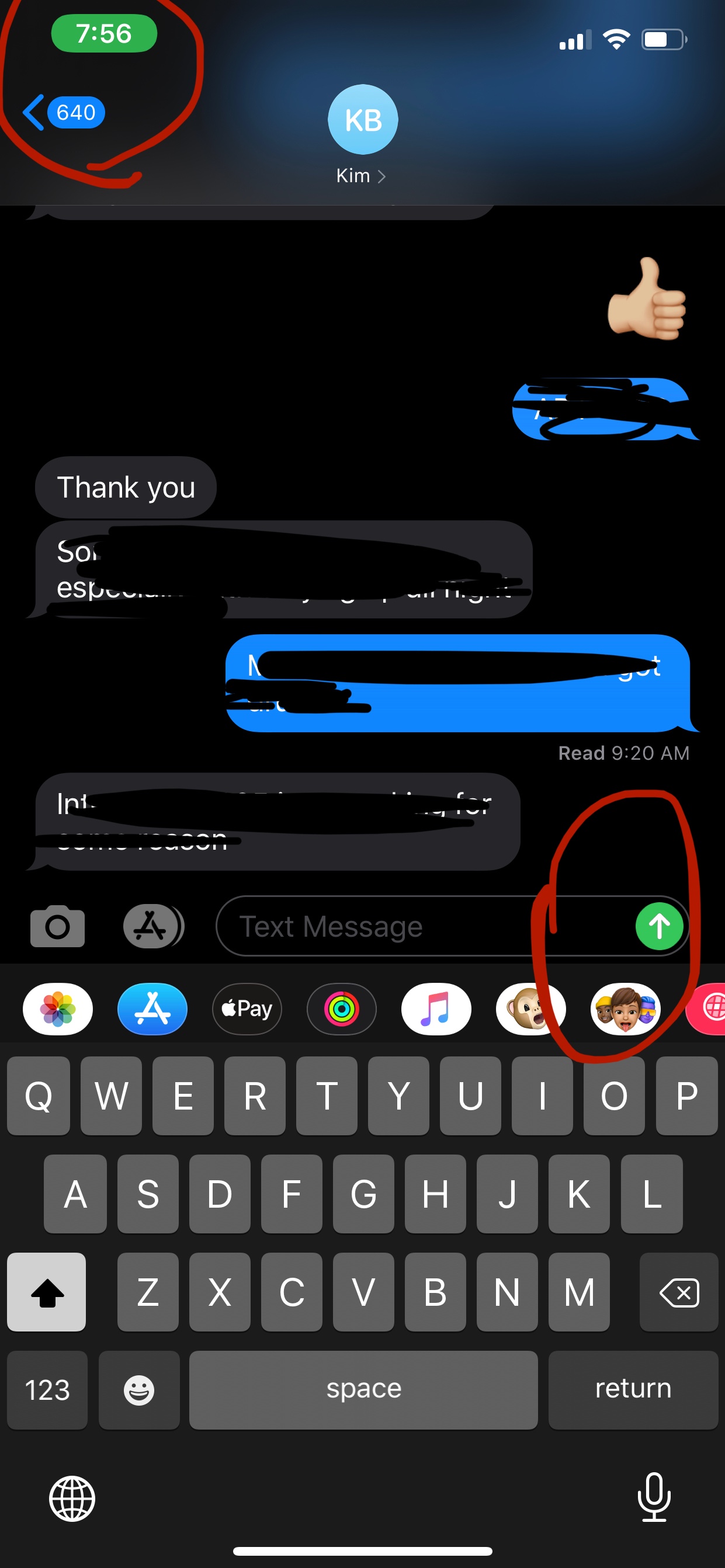
Task: Open the App Store iMessage app
Action: [152, 1009]
